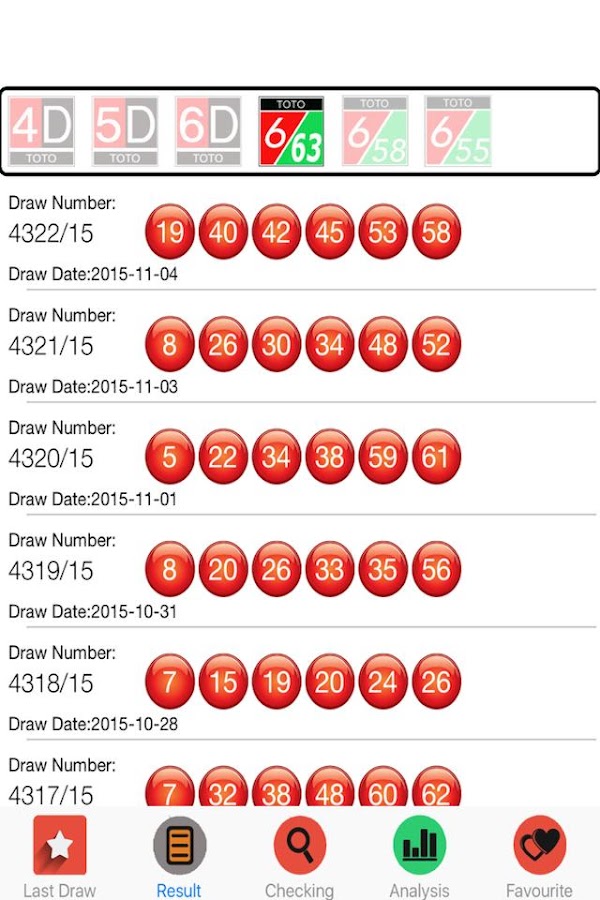Switch to the Result tab
This screenshot has height=900, width=600.
click(179, 856)
